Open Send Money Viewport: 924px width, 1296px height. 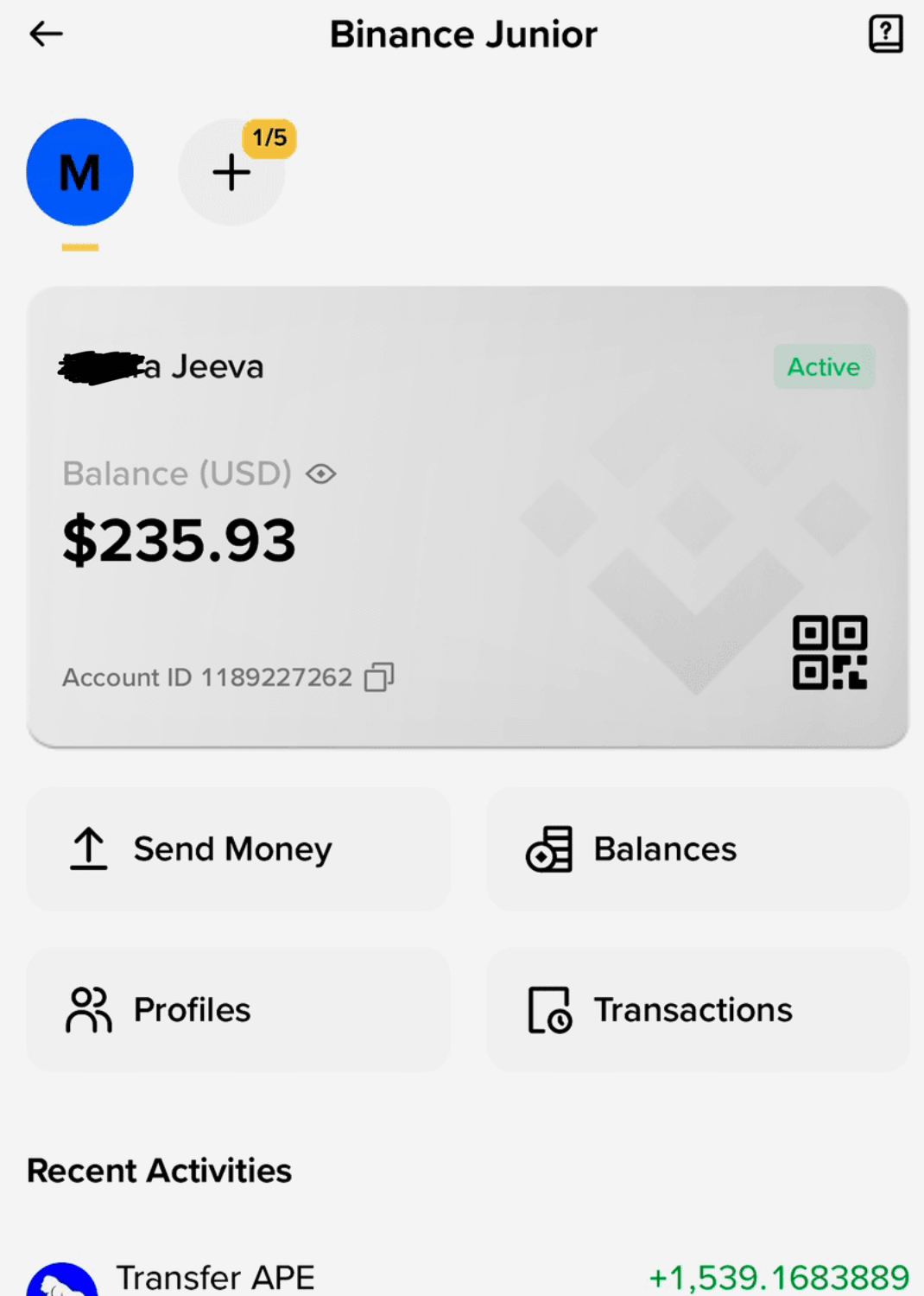pos(238,849)
